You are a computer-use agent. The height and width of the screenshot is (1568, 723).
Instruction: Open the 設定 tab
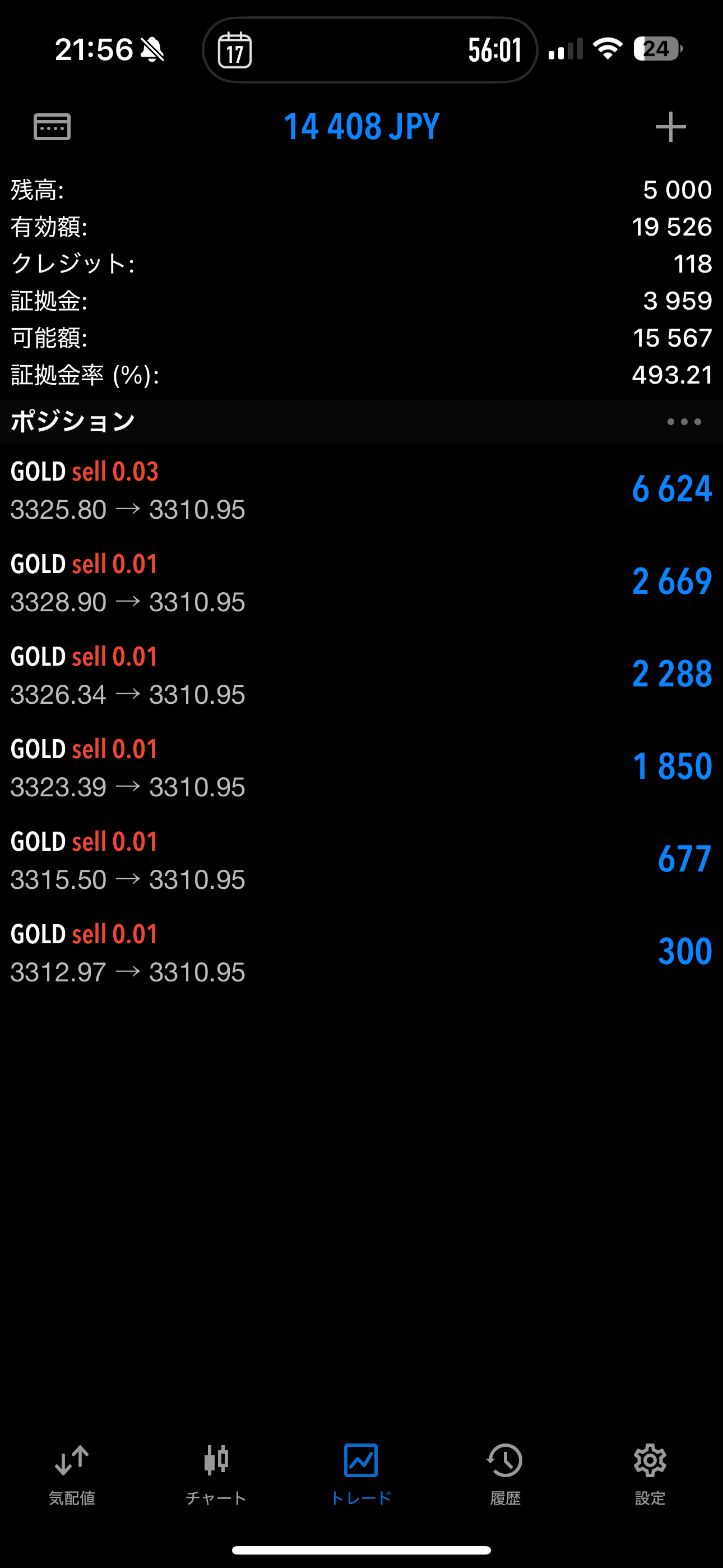[650, 1474]
